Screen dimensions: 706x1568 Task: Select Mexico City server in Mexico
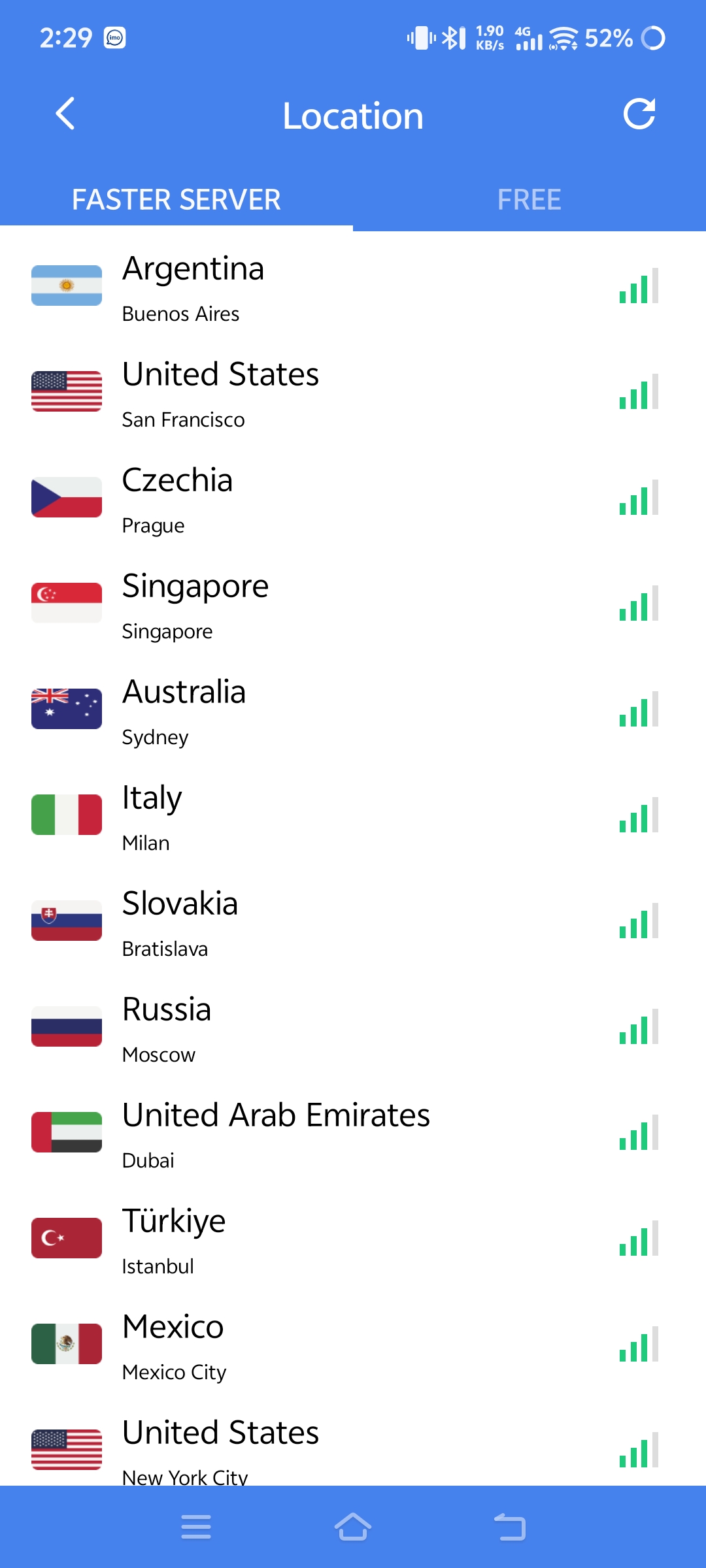[353, 1345]
